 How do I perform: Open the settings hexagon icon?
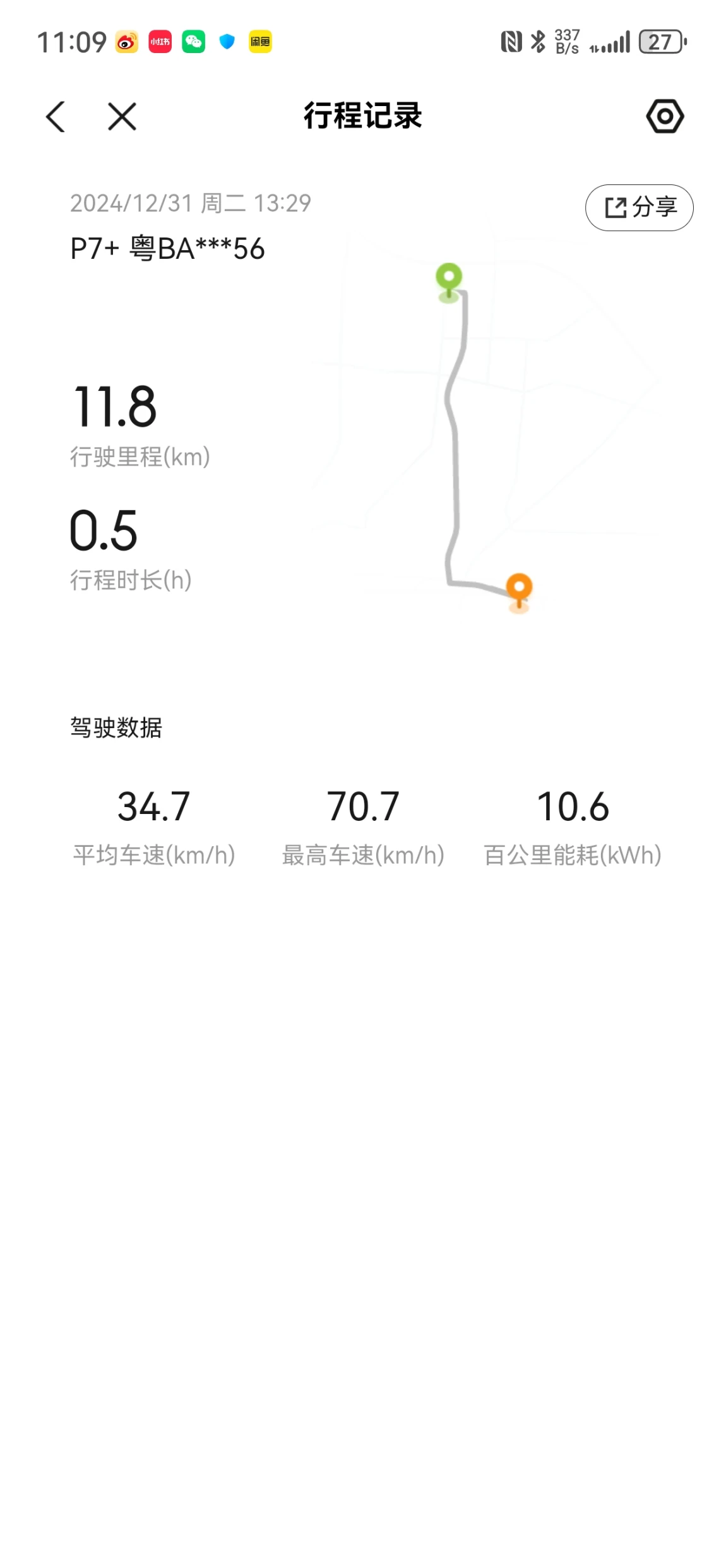pyautogui.click(x=665, y=116)
